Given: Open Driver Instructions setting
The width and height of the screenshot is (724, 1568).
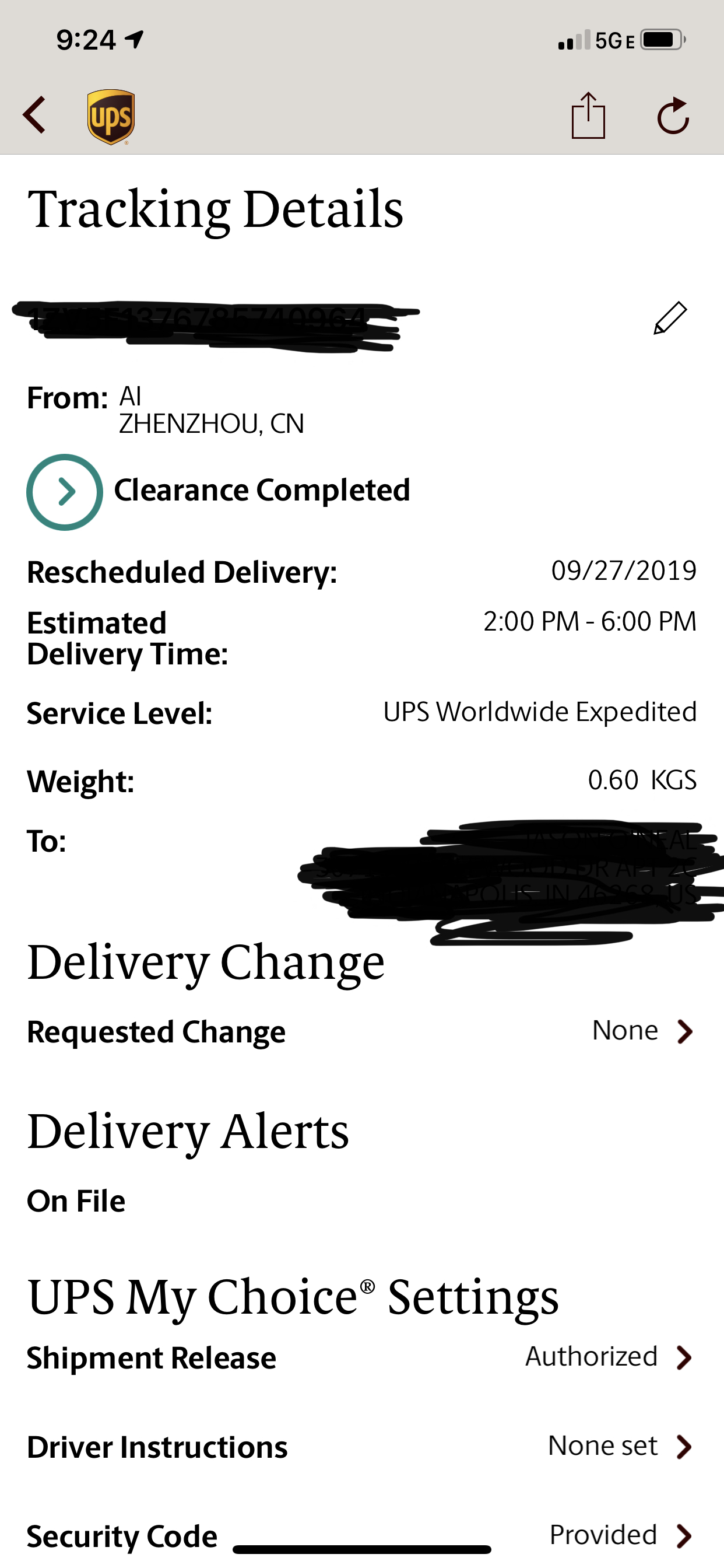Looking at the screenshot, I should coord(361,1447).
